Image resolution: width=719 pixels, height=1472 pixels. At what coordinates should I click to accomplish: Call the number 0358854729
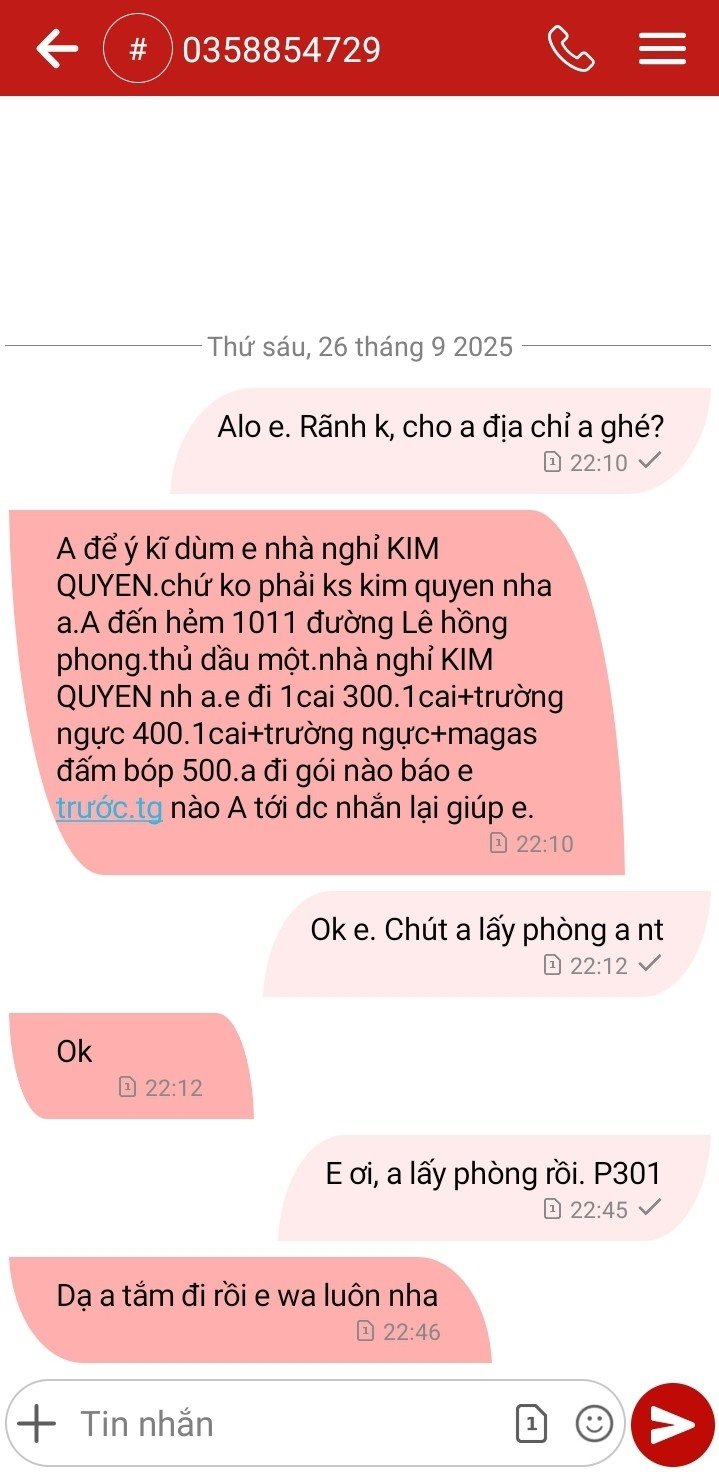[571, 48]
